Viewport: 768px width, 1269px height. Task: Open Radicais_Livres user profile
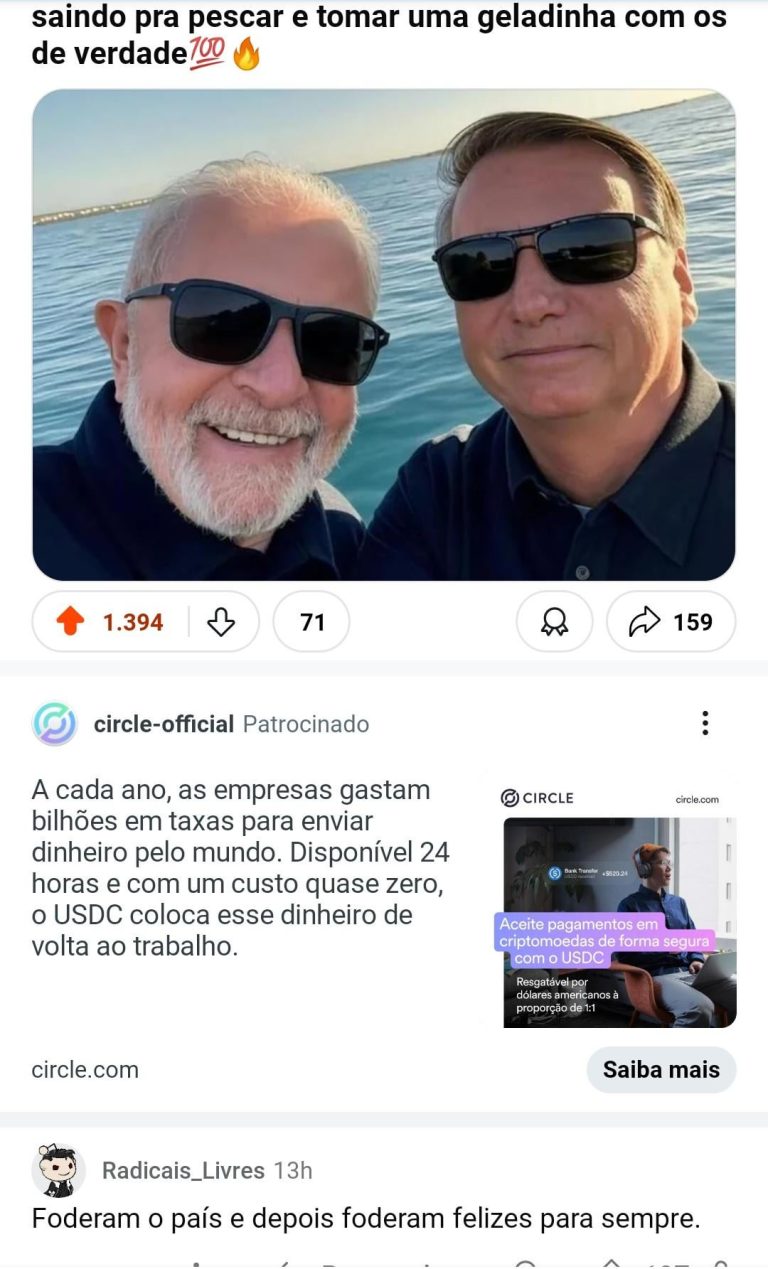point(183,1170)
